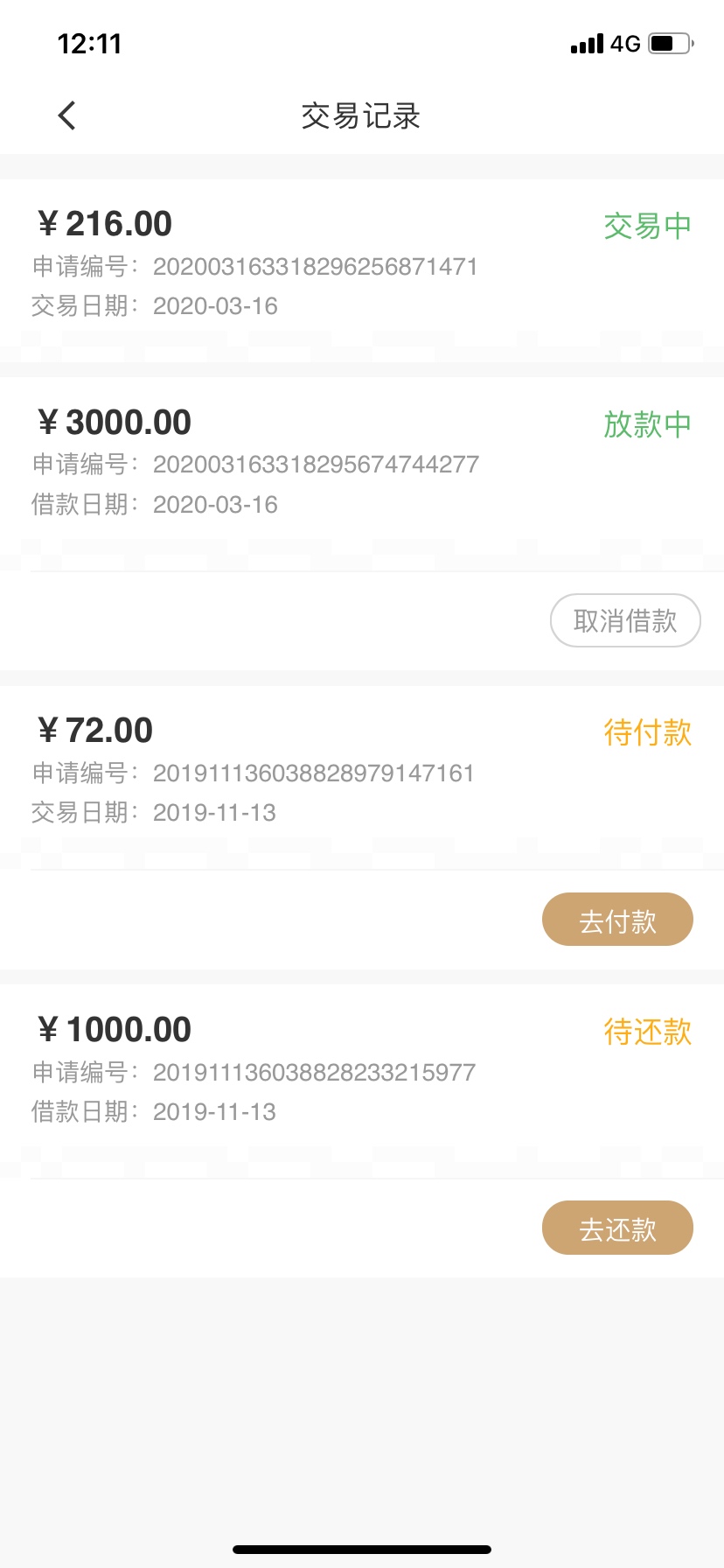Viewport: 724px width, 1568px height.
Task: Go back from the 交易记录 page
Action: point(66,115)
